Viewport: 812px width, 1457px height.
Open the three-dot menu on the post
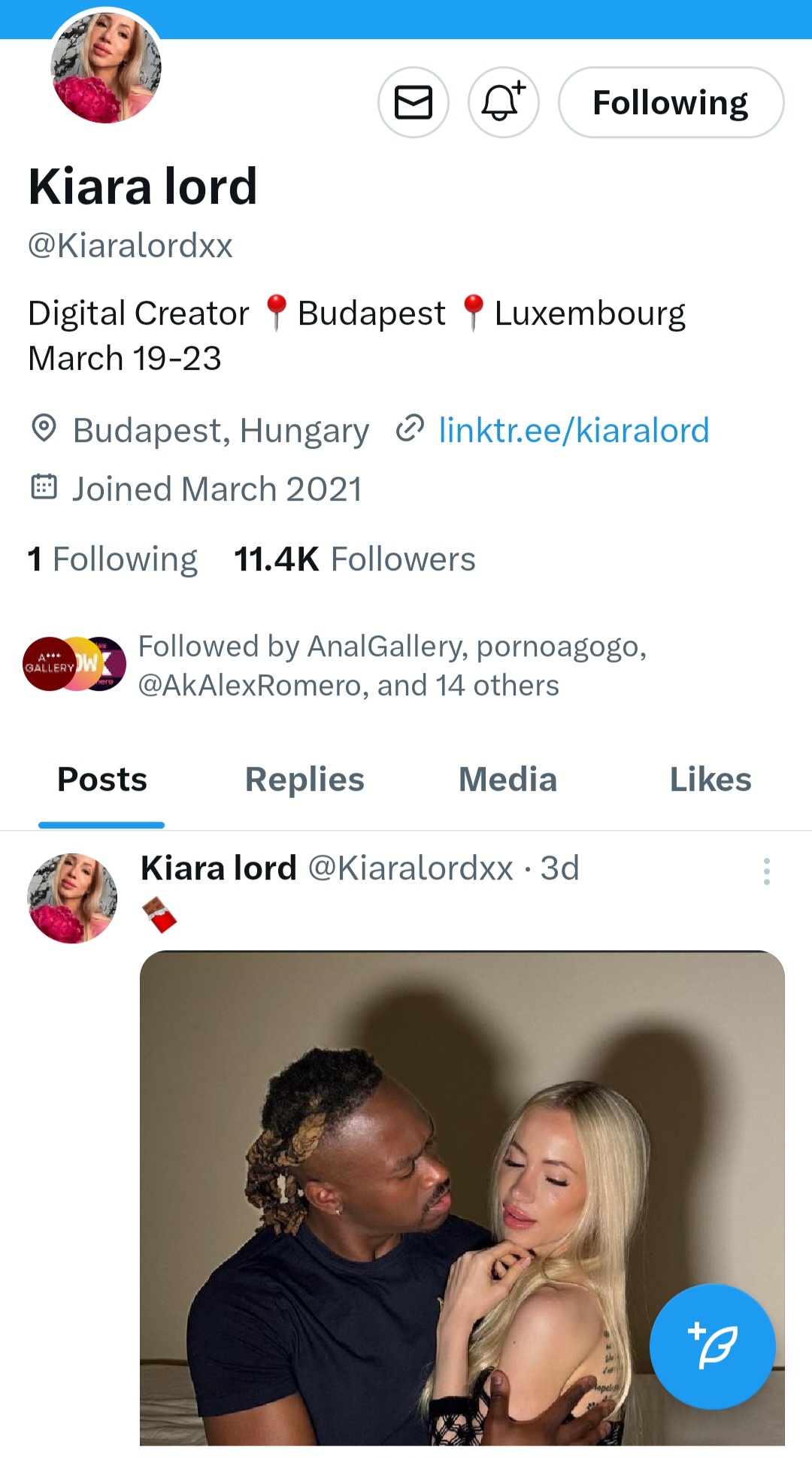[x=766, y=871]
